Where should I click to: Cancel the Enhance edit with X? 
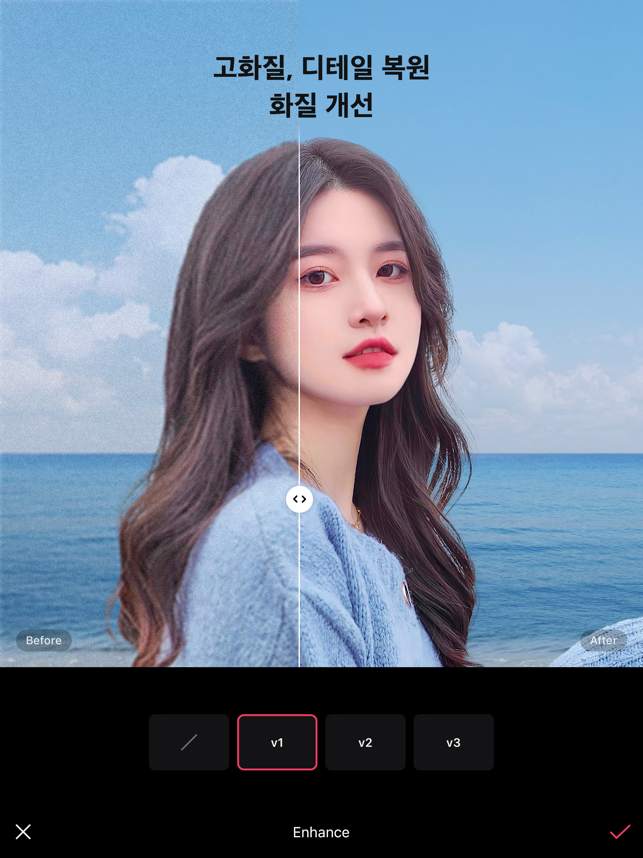click(23, 832)
